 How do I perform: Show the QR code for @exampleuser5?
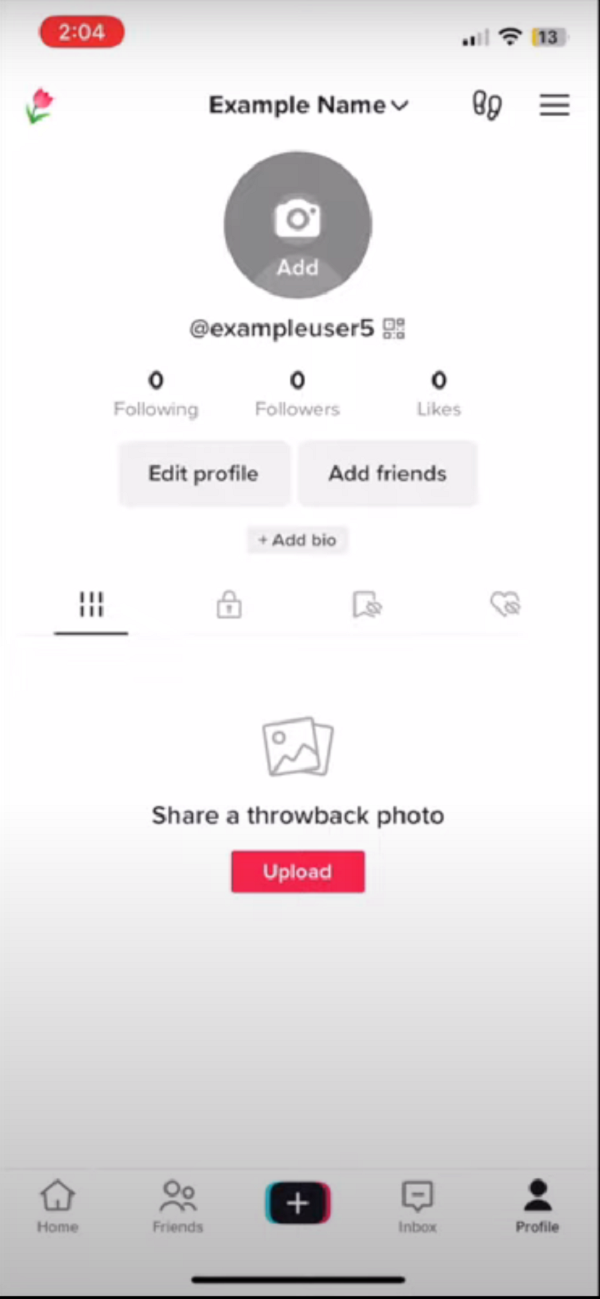click(x=394, y=328)
